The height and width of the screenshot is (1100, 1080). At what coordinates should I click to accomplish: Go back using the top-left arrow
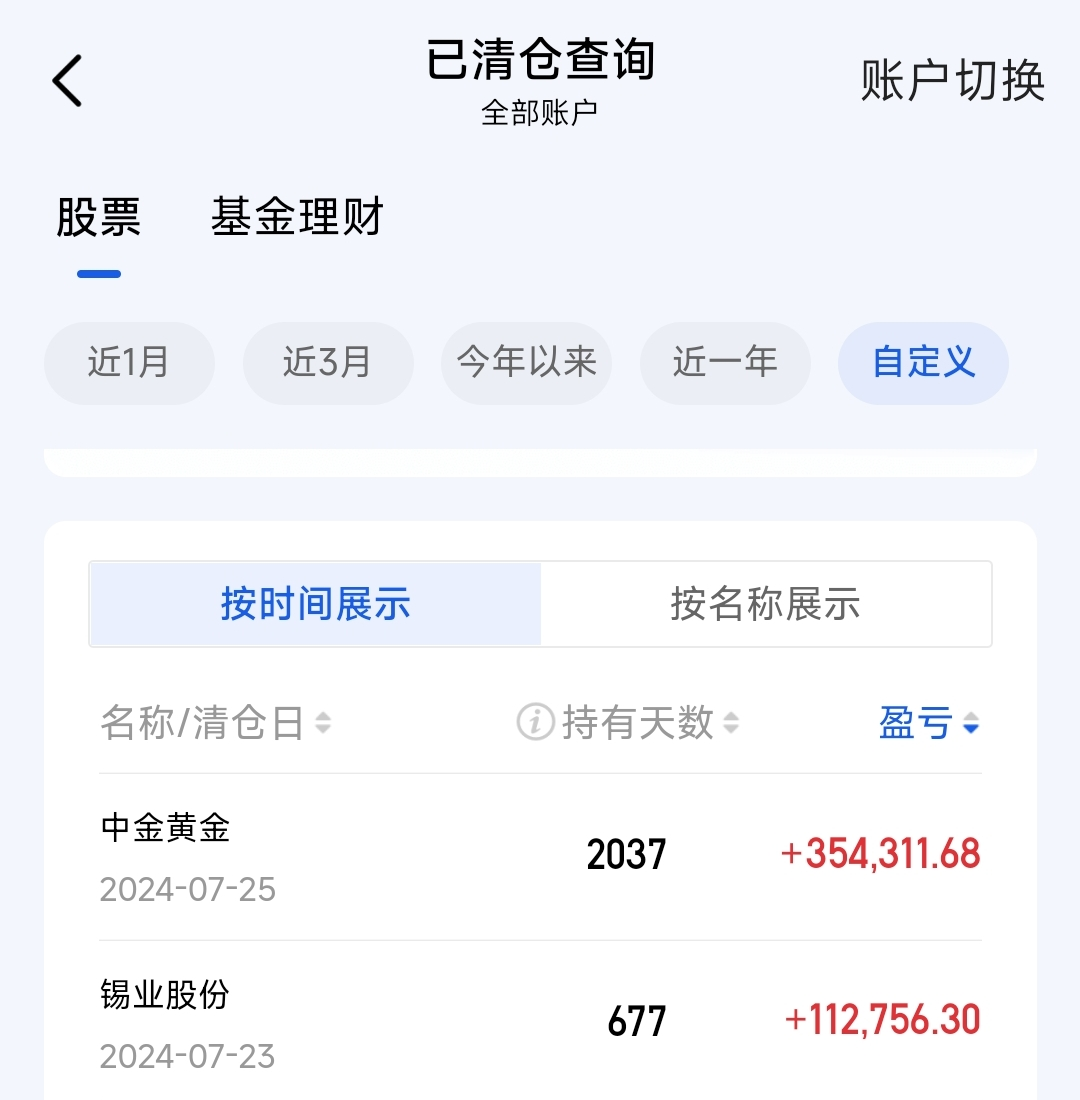(67, 81)
